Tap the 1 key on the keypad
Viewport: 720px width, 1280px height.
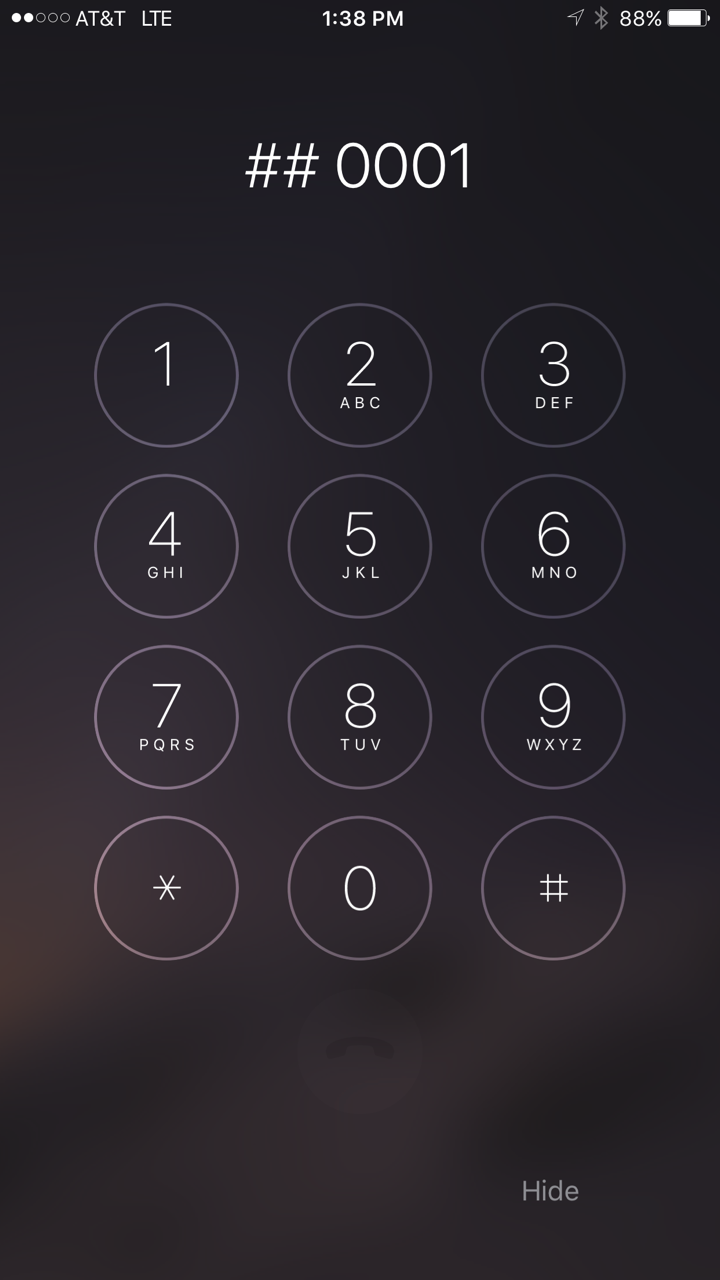[x=166, y=375]
